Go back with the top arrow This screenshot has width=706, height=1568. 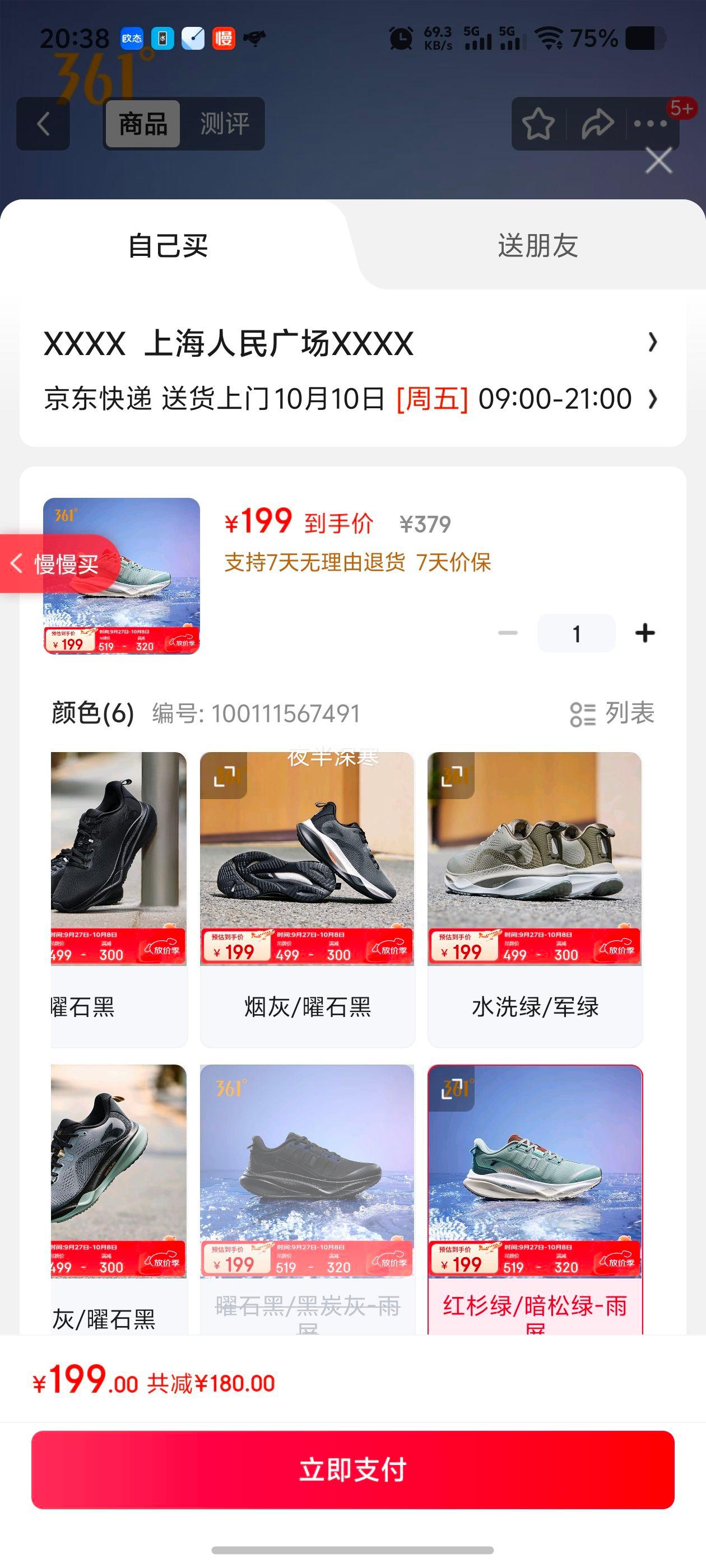43,124
